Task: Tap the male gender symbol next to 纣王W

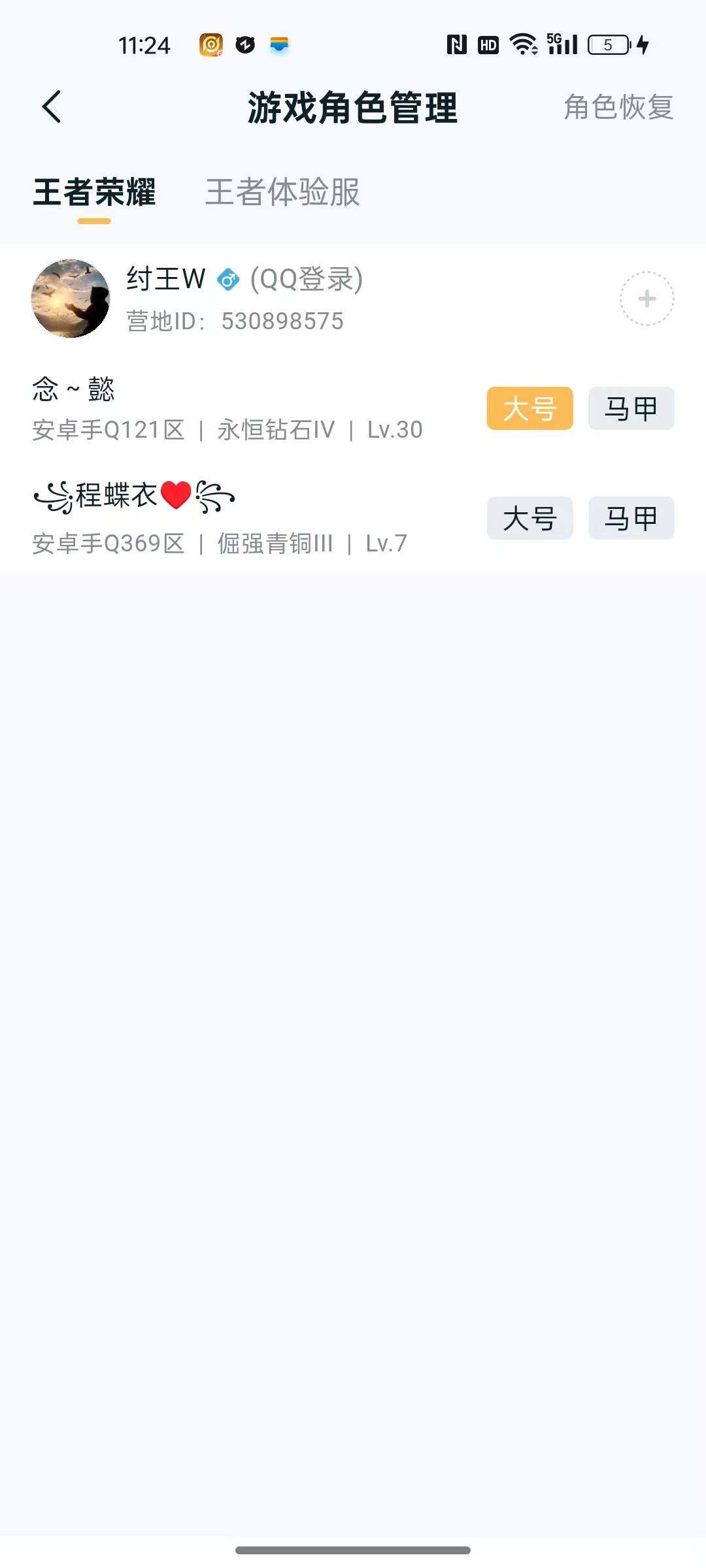Action: point(227,280)
